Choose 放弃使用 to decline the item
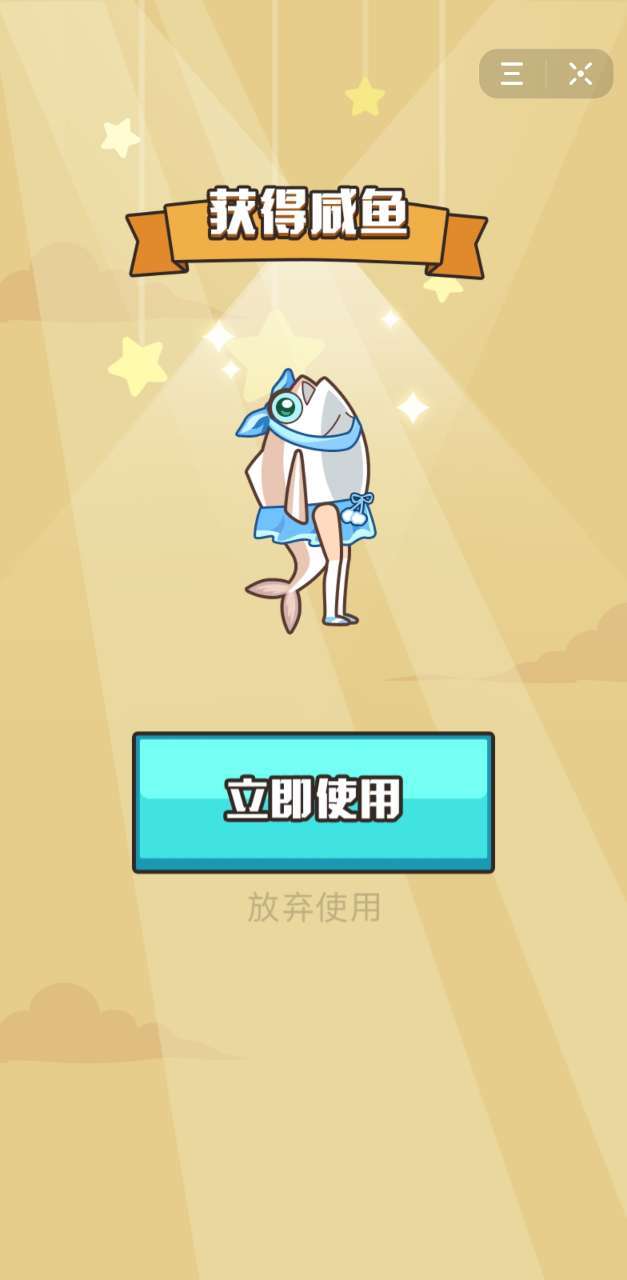627x1280 pixels. coord(314,907)
